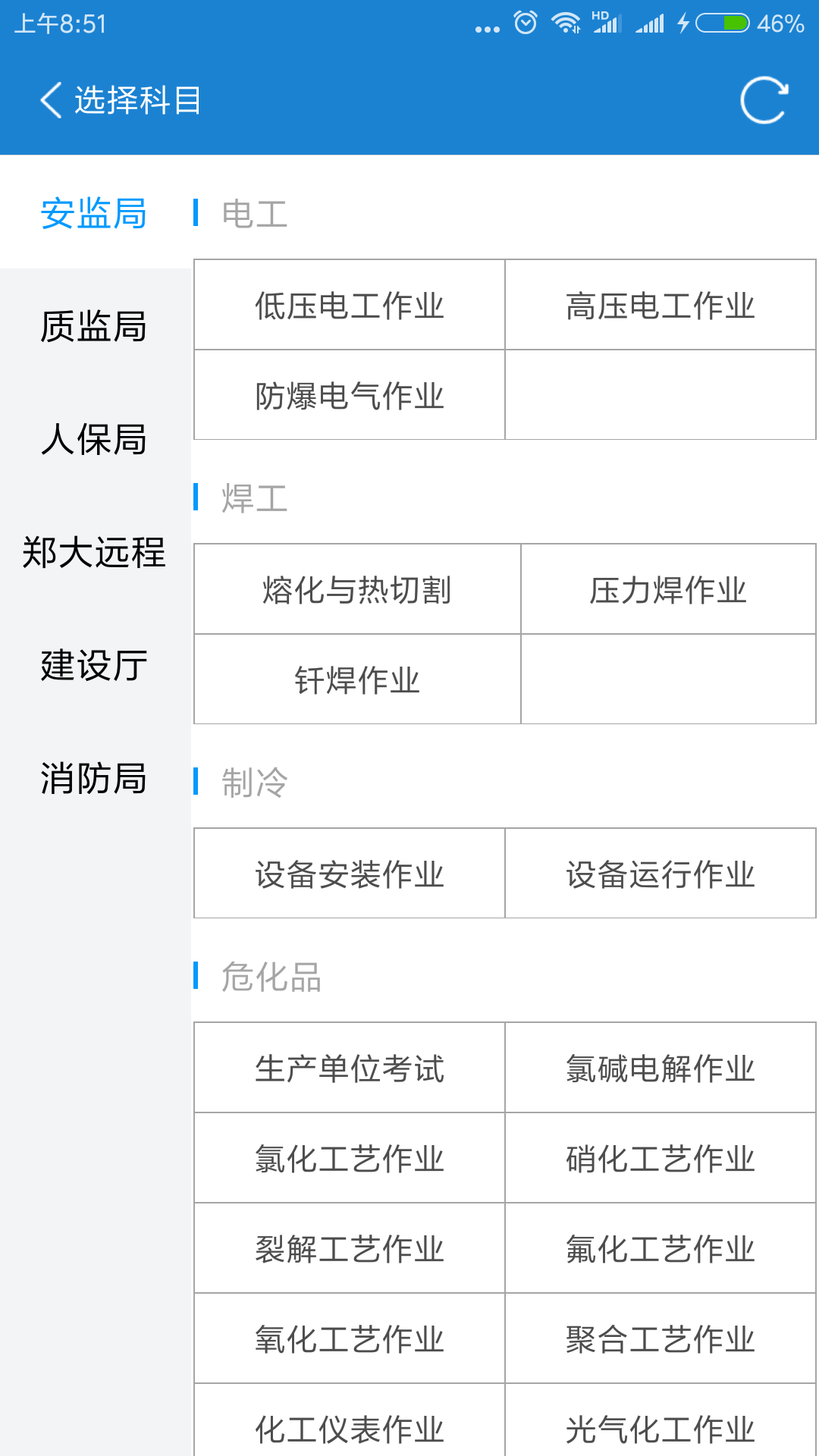Image resolution: width=819 pixels, height=1456 pixels.
Task: Select 聚合工艺作业 subject
Action: click(x=661, y=1338)
